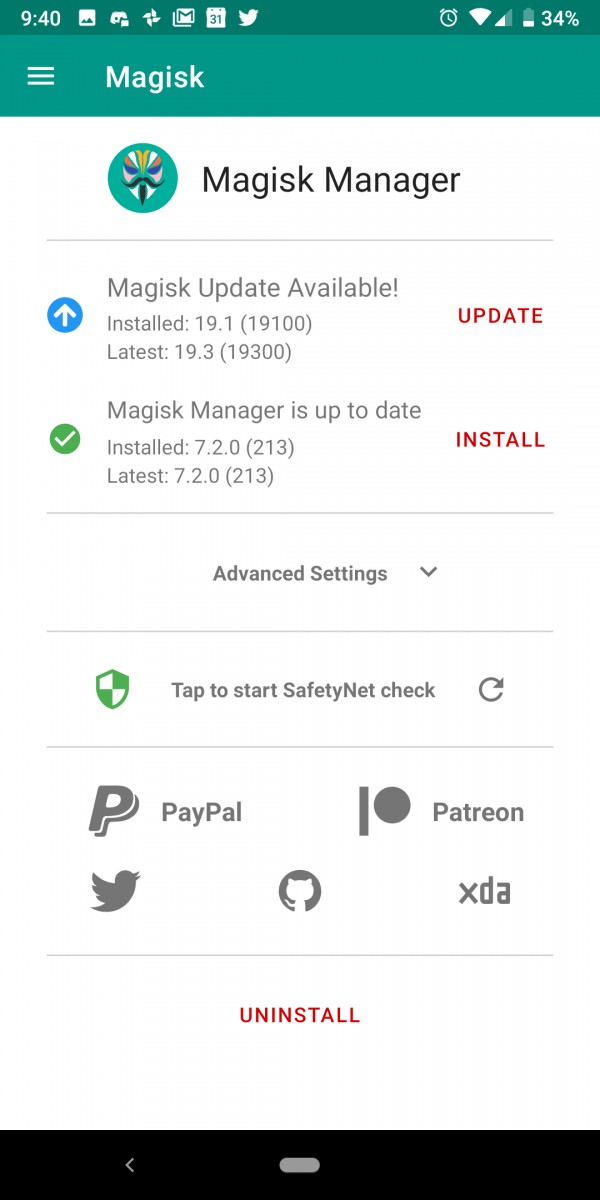The width and height of the screenshot is (600, 1200).
Task: Open the Patreon support link
Action: point(441,812)
